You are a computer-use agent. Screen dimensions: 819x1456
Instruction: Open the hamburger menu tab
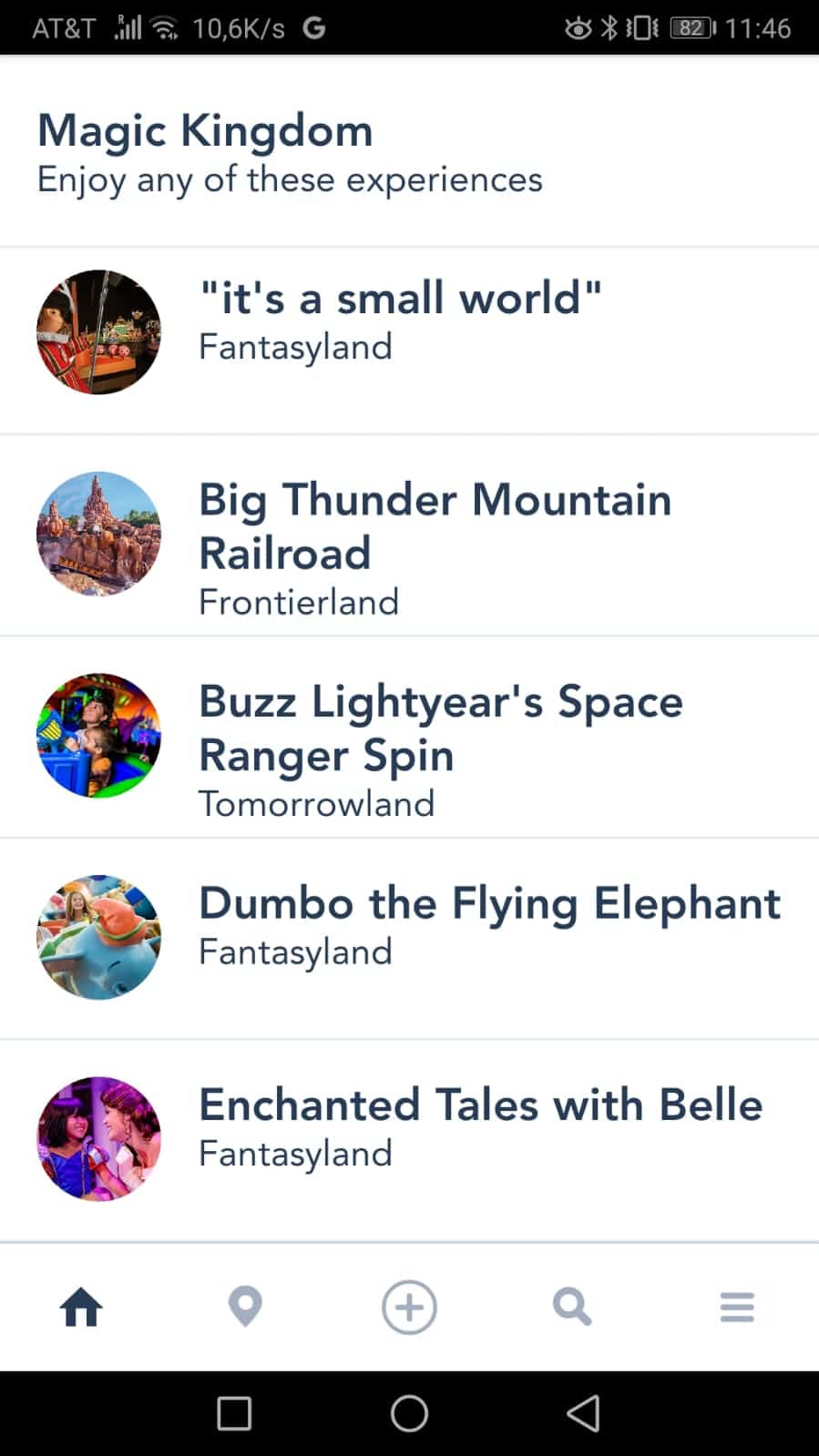(736, 1308)
